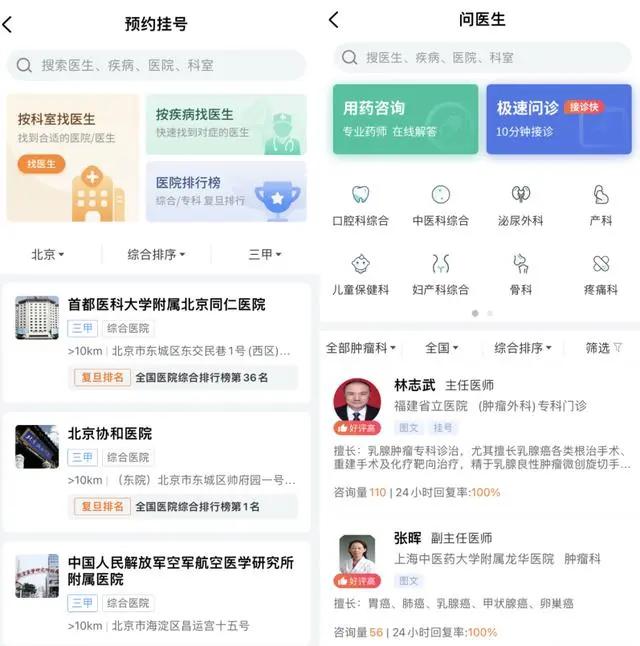640x646 pixels.
Task: Expand the 全部肿瘤科 dropdown
Action: [x=361, y=348]
